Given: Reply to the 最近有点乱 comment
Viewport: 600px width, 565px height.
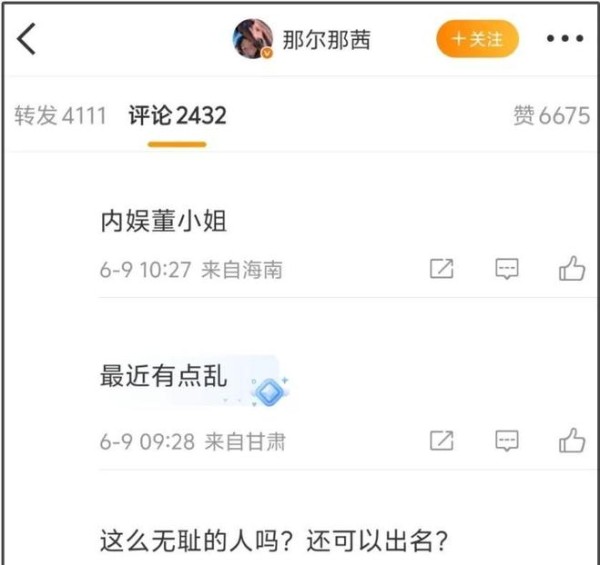Looking at the screenshot, I should 507,440.
